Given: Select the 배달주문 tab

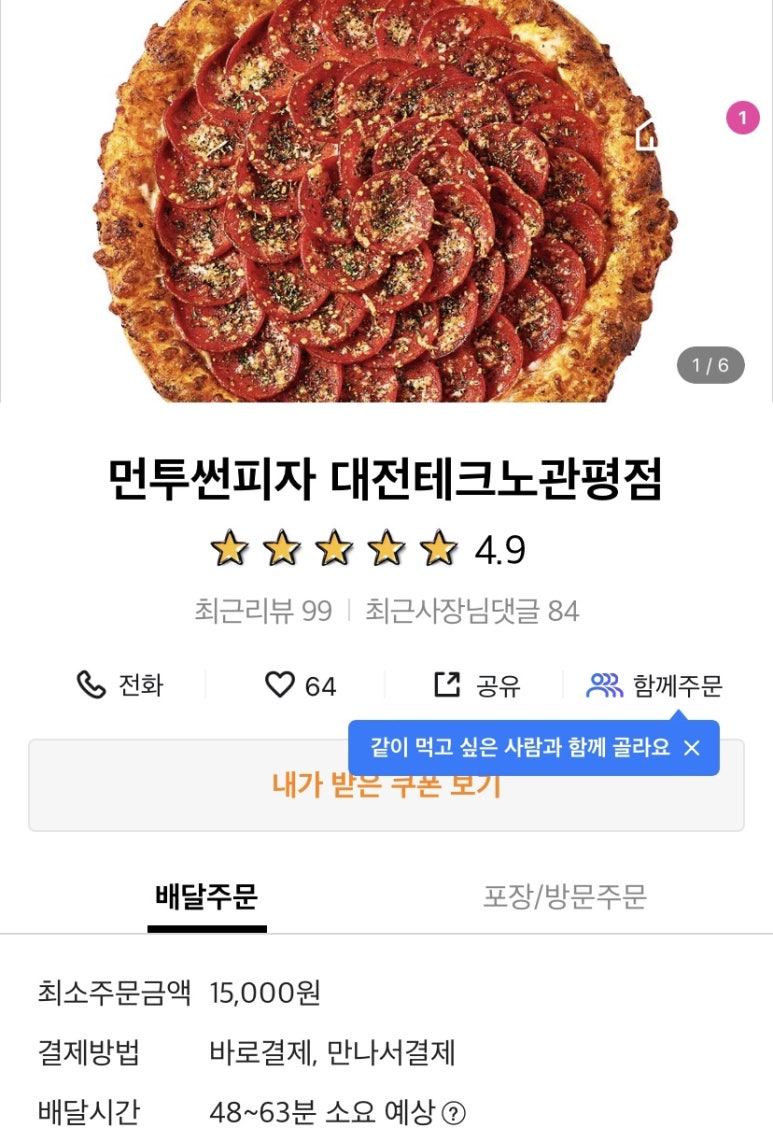Looking at the screenshot, I should click(207, 897).
